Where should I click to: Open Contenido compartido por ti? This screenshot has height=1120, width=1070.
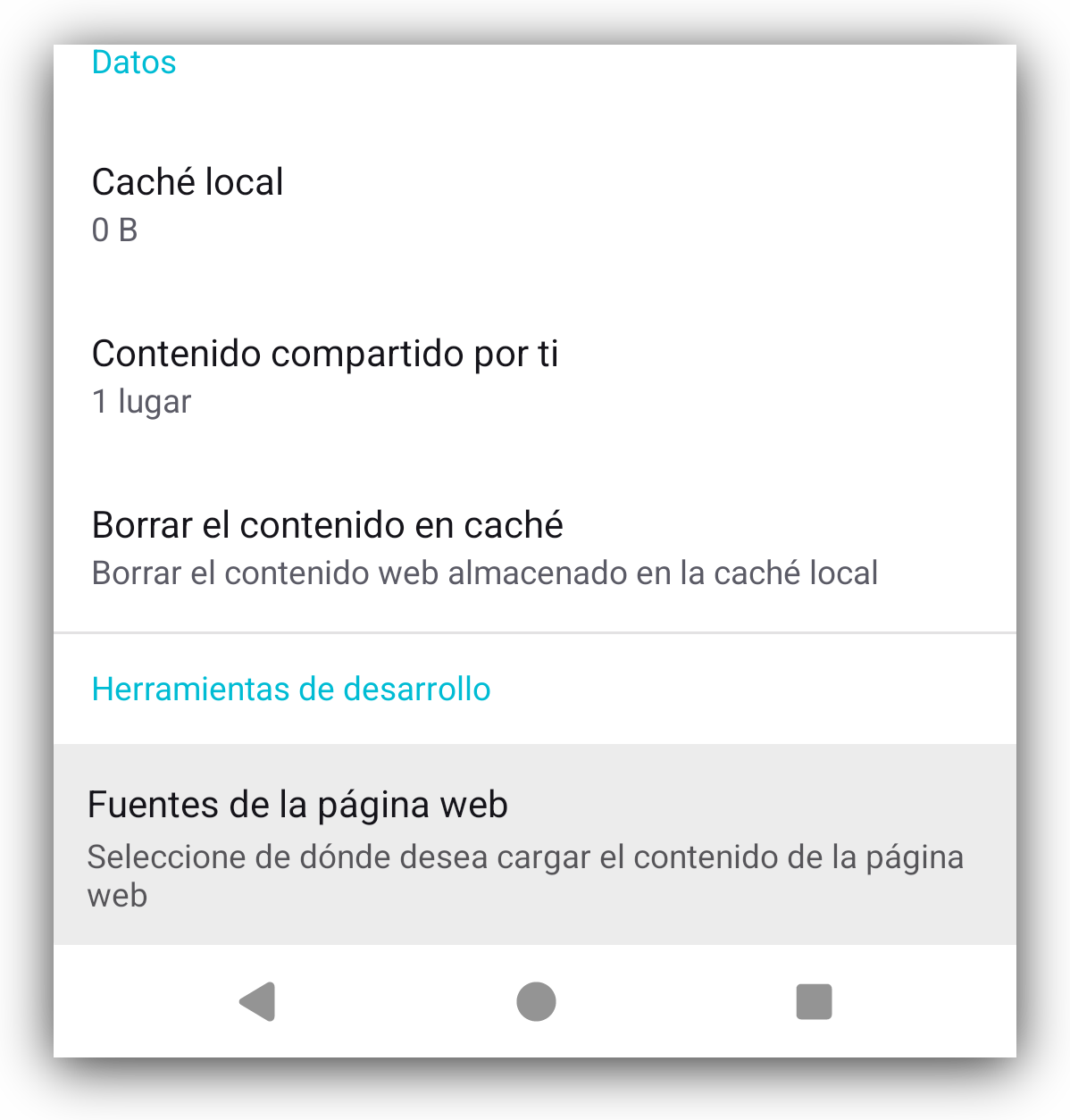(325, 376)
